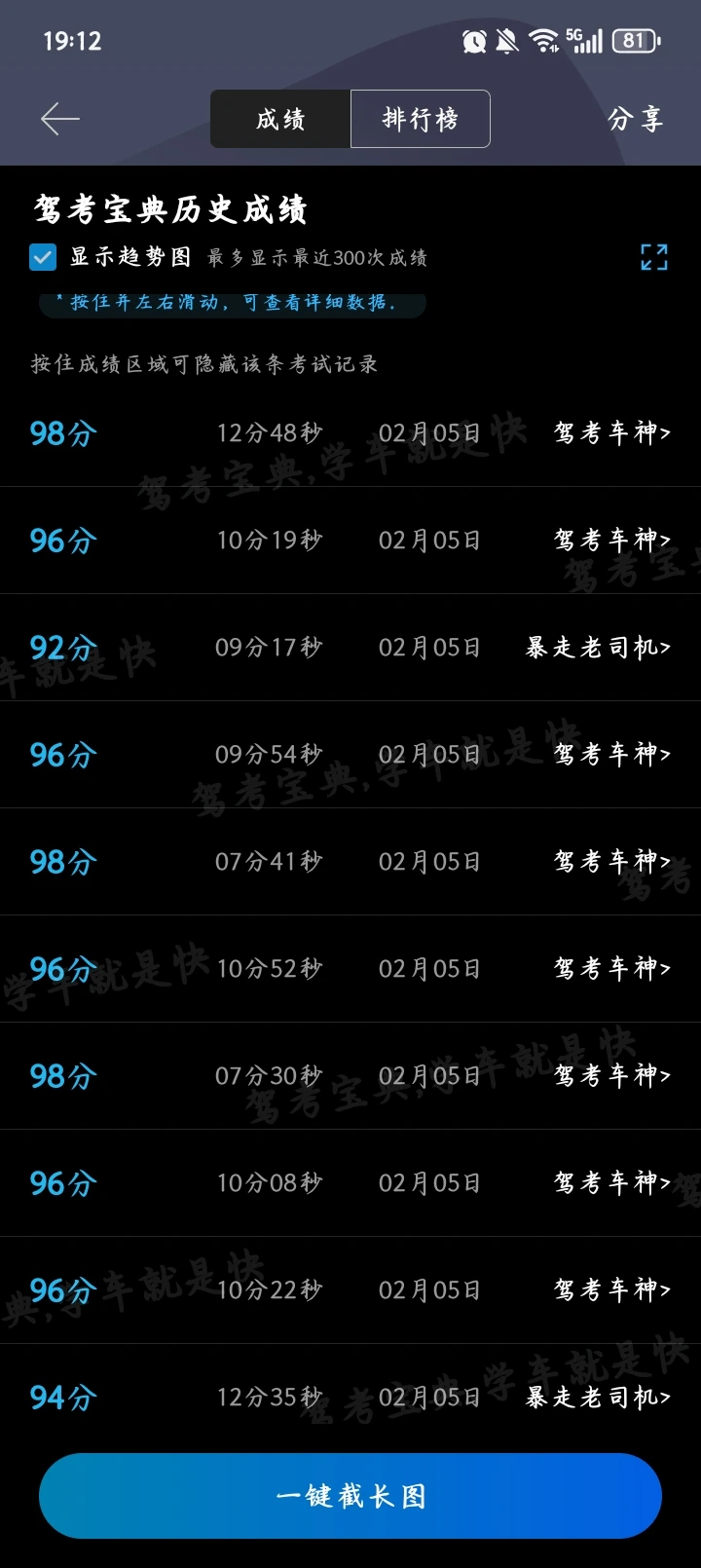Uncheck the 显示趋势图 checkbox
Screen dimensions: 701x1568
(43, 257)
